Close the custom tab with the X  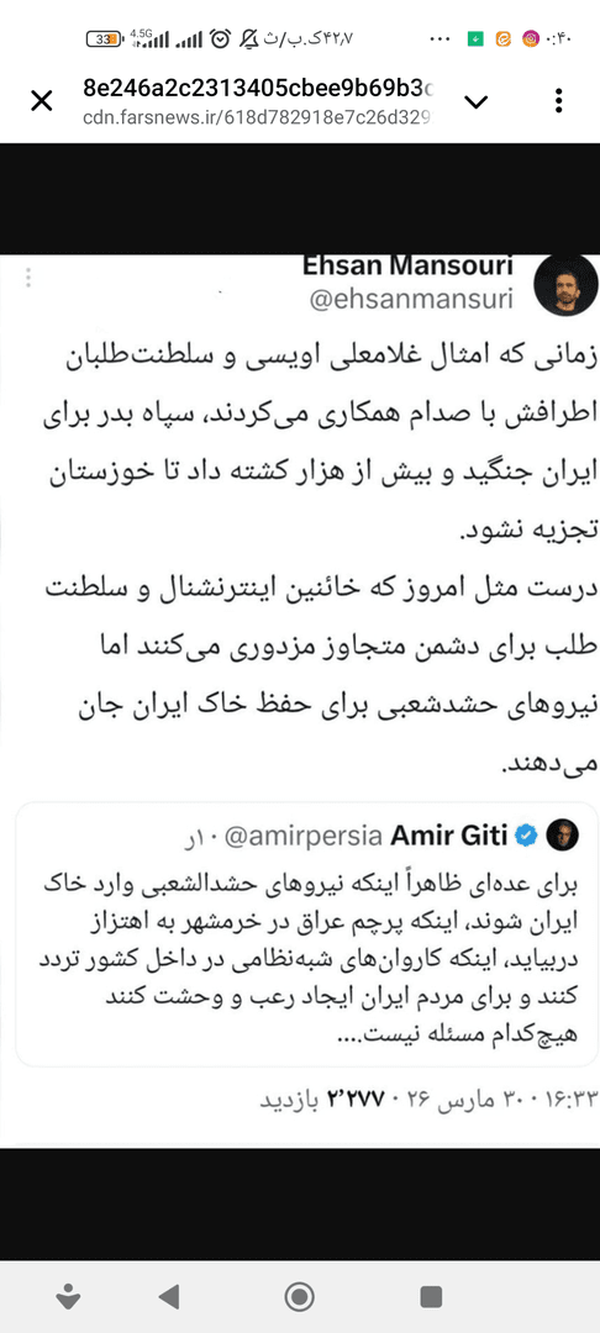(41, 101)
